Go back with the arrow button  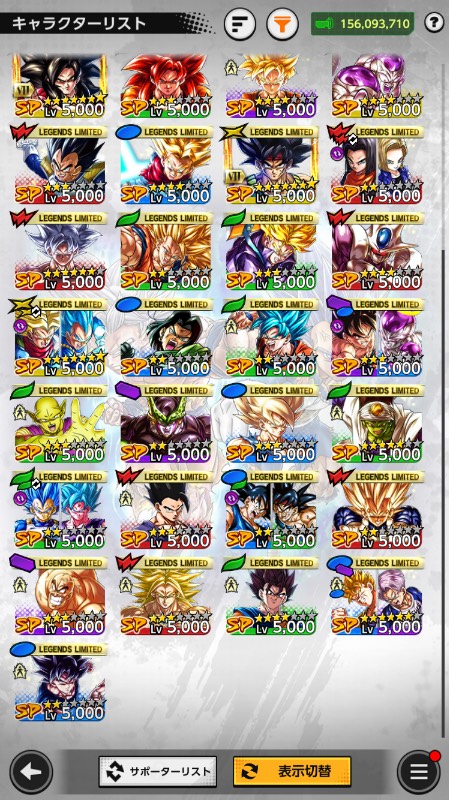[31, 771]
